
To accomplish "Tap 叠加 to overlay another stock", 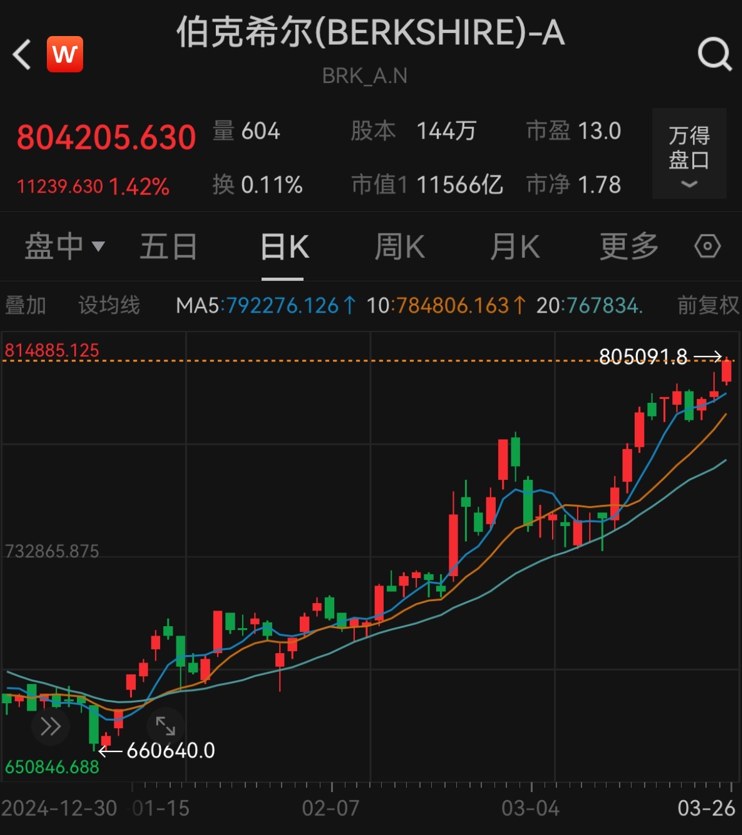I will [26, 305].
